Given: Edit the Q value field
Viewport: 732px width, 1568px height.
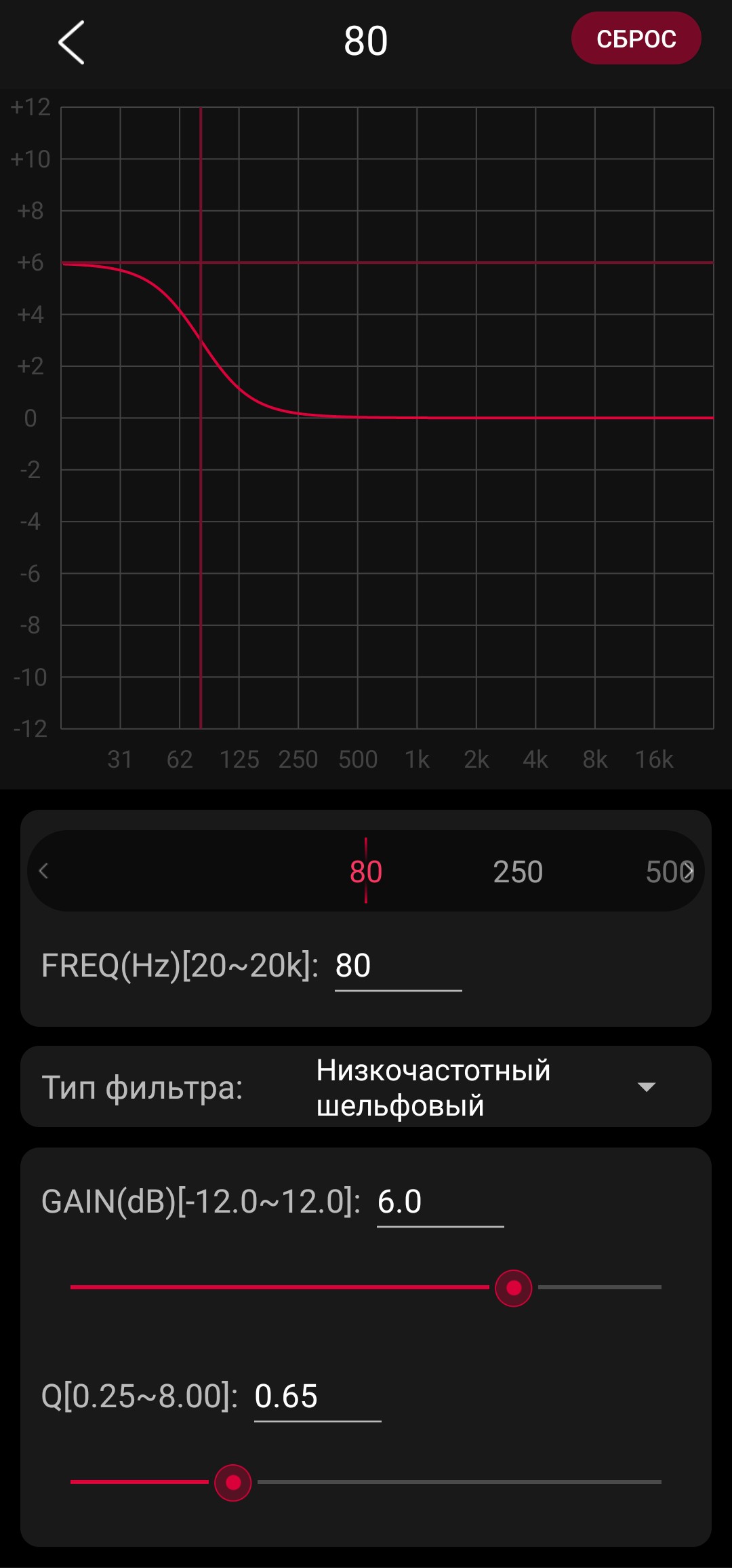Looking at the screenshot, I should tap(317, 1396).
